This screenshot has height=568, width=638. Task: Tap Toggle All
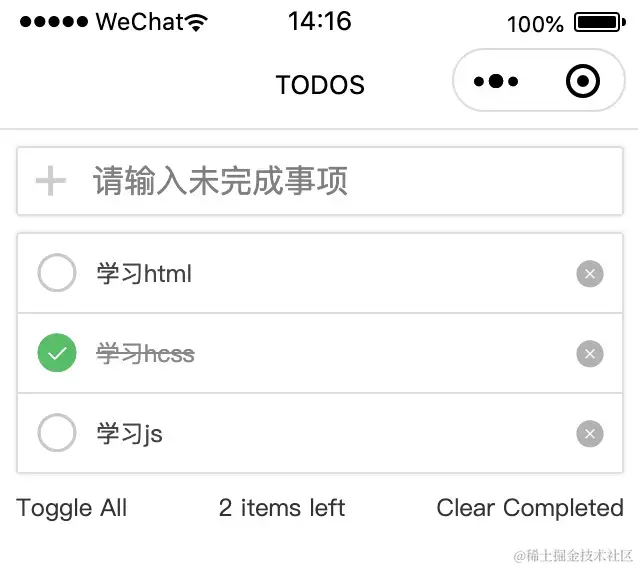[72, 508]
